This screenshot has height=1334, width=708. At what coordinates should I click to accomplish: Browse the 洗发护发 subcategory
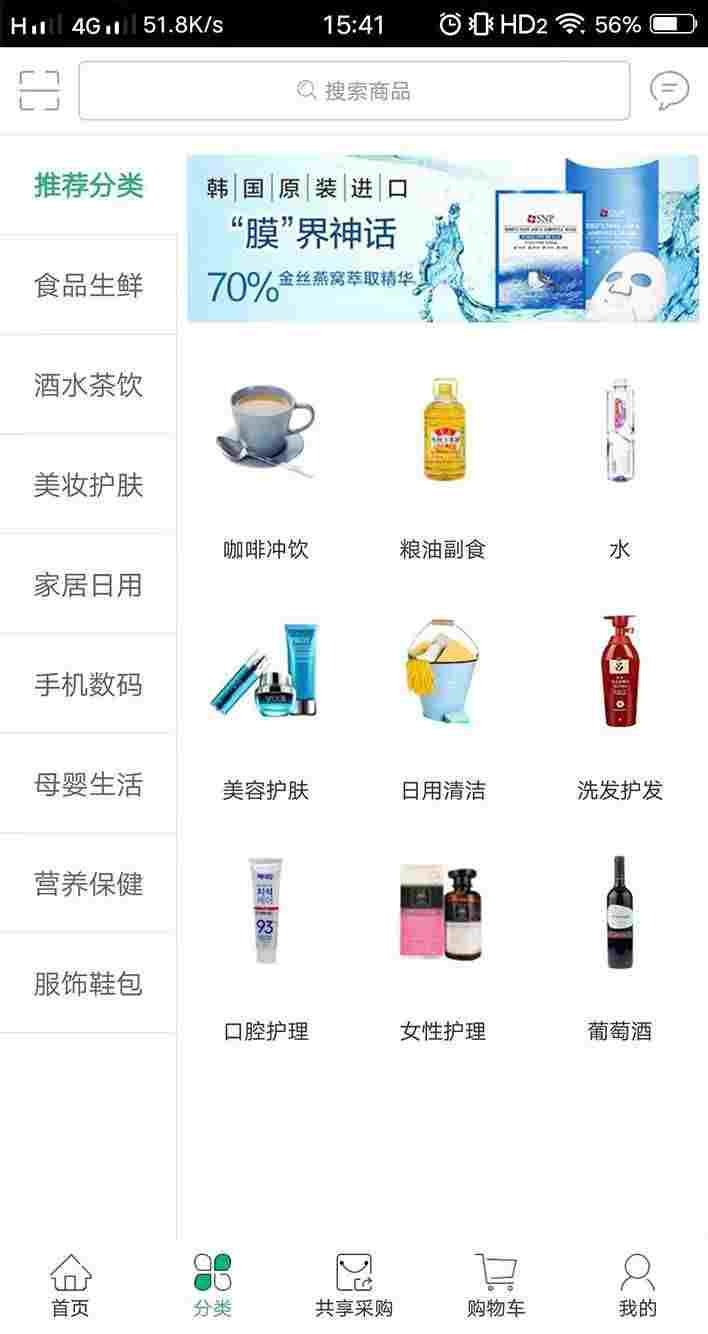click(620, 707)
